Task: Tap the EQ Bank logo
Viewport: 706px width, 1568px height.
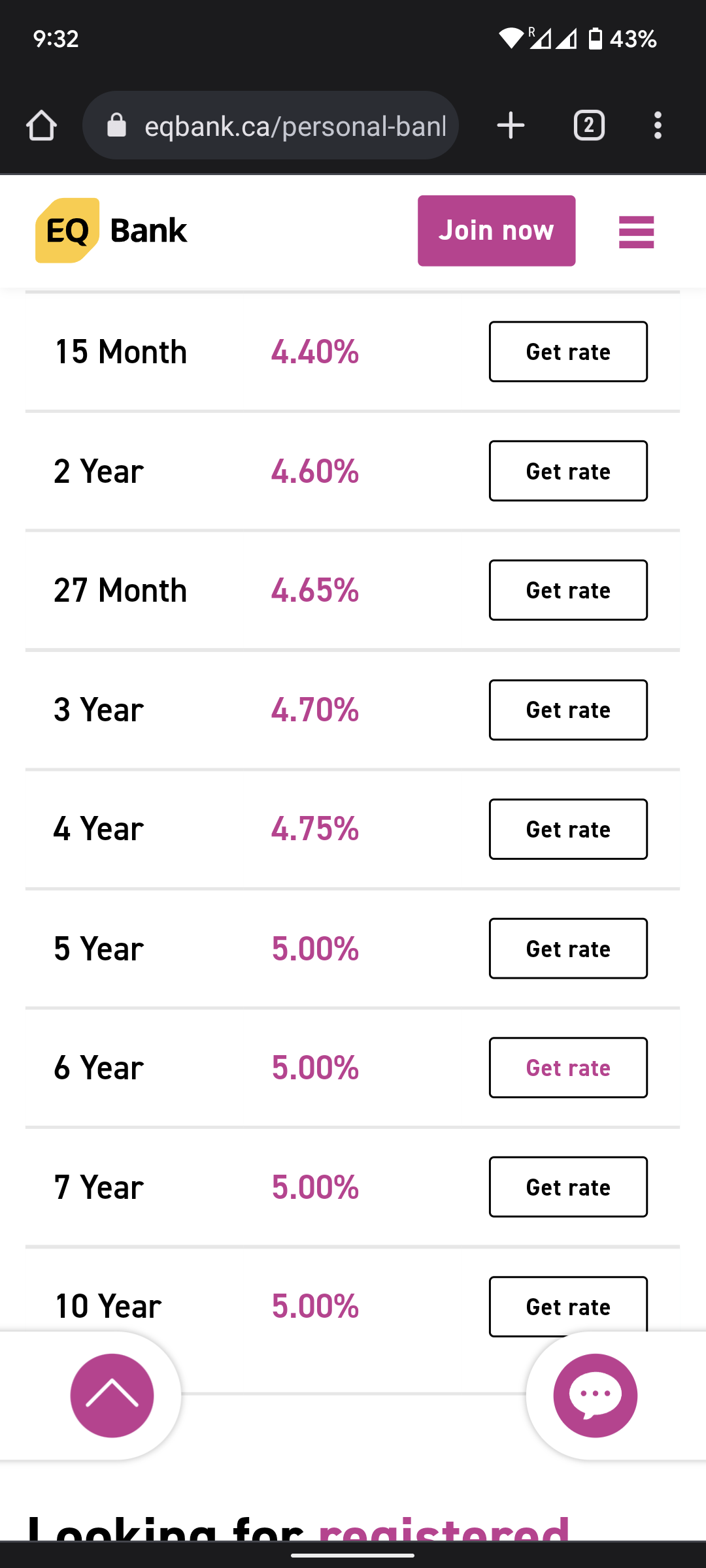Action: tap(111, 231)
